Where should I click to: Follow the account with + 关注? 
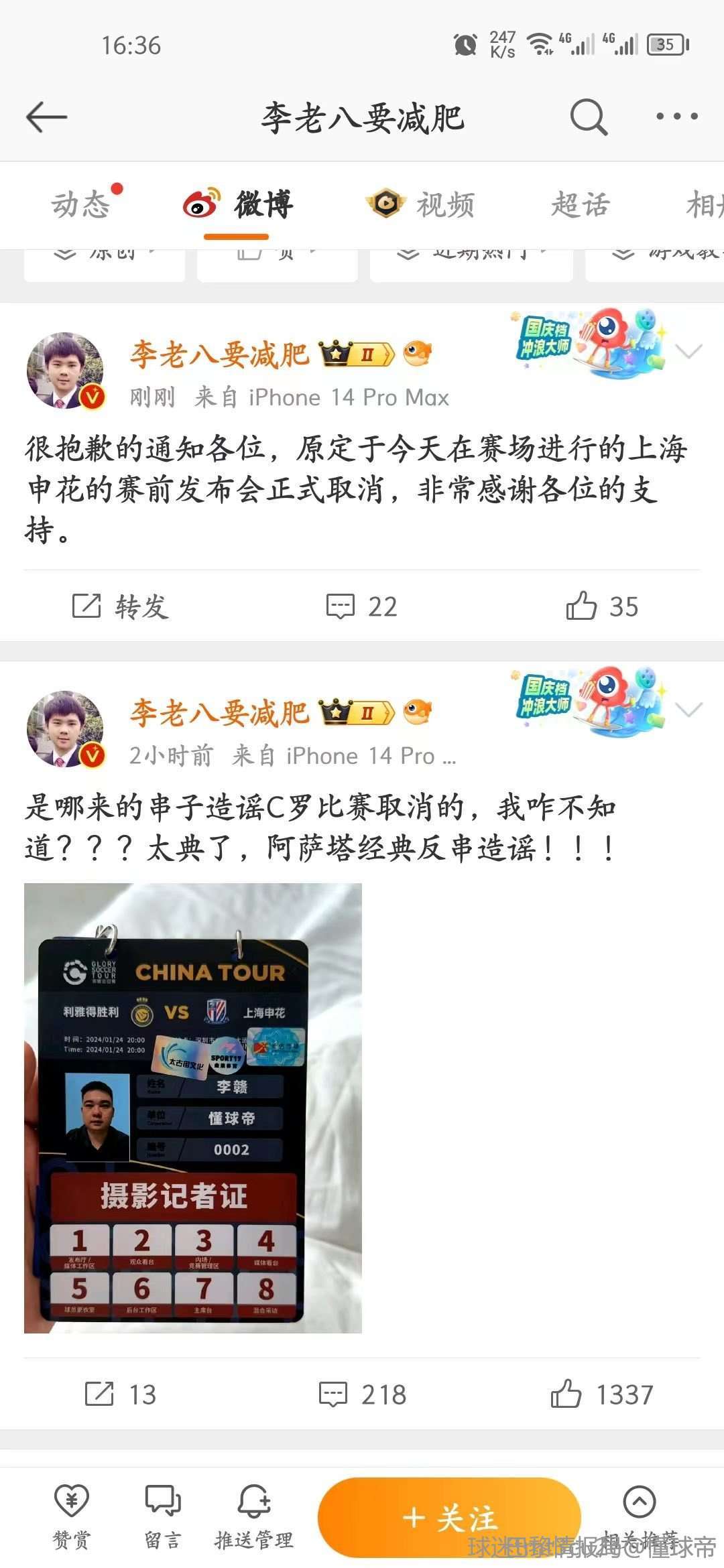click(449, 1517)
